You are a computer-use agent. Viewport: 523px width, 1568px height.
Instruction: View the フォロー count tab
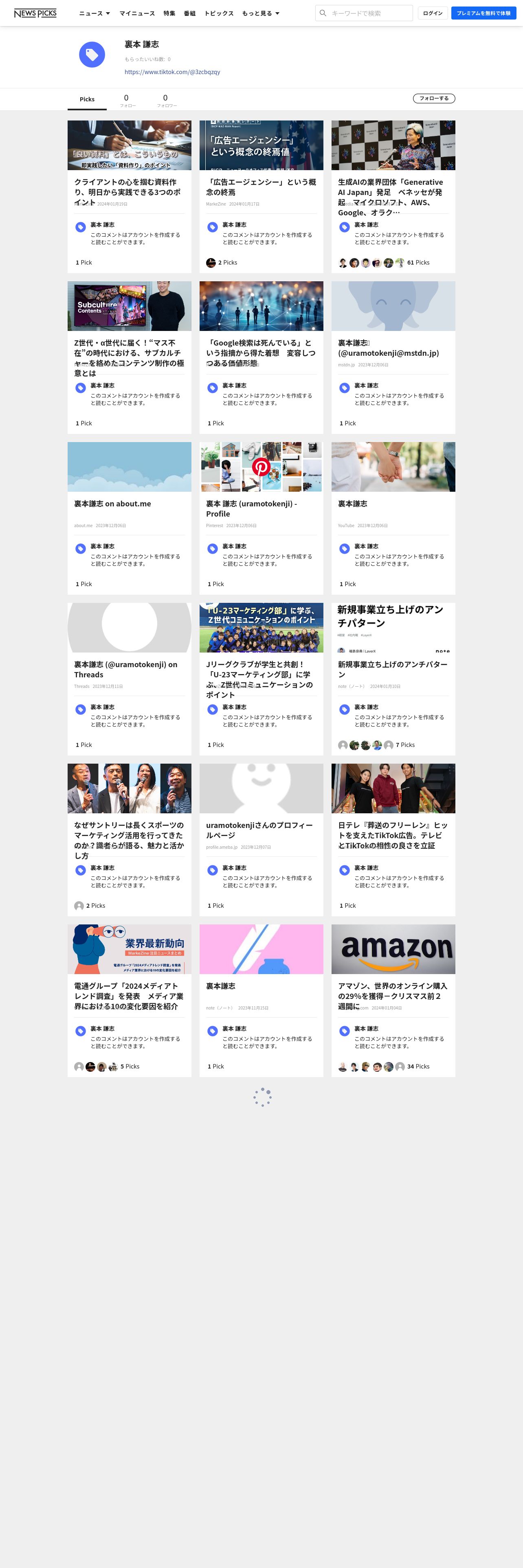click(127, 101)
